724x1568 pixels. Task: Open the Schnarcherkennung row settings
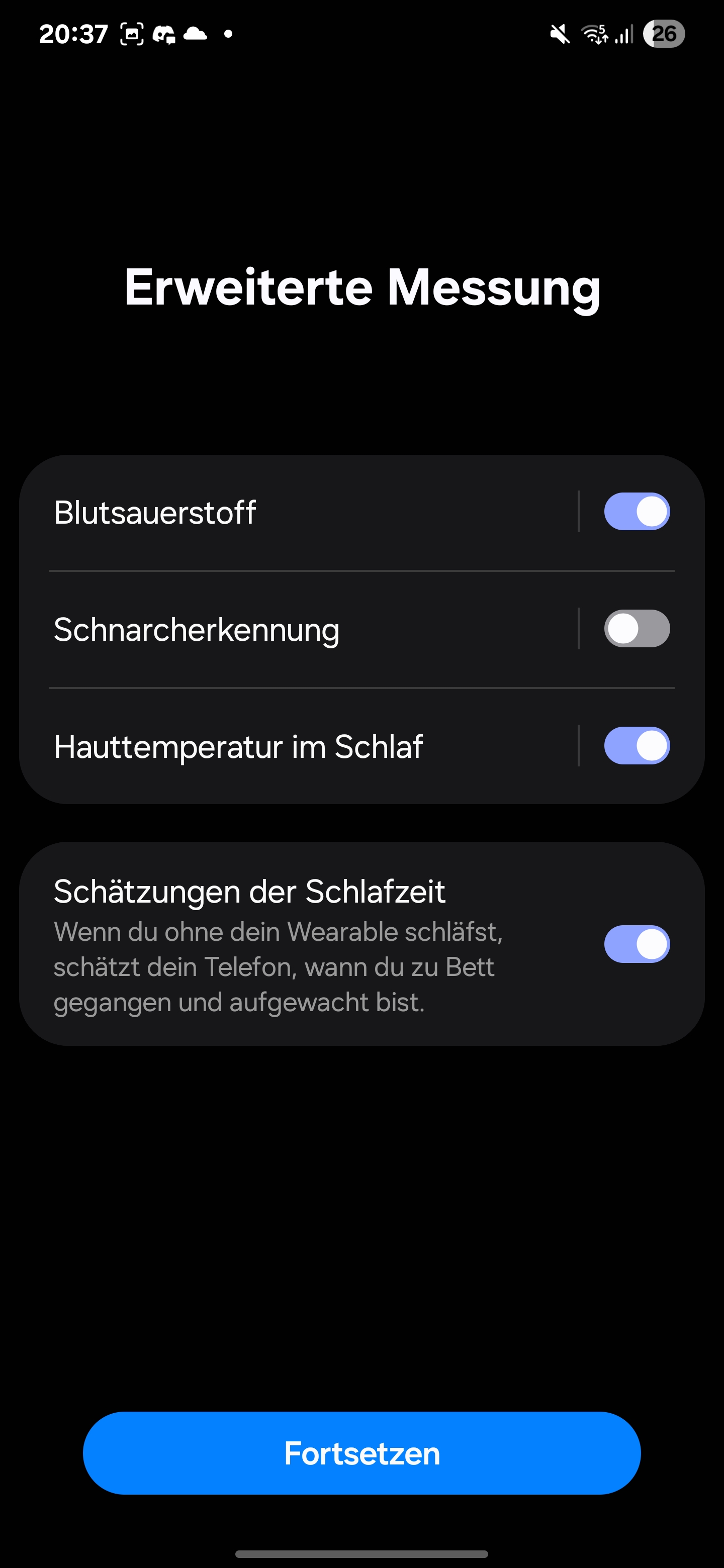292,629
